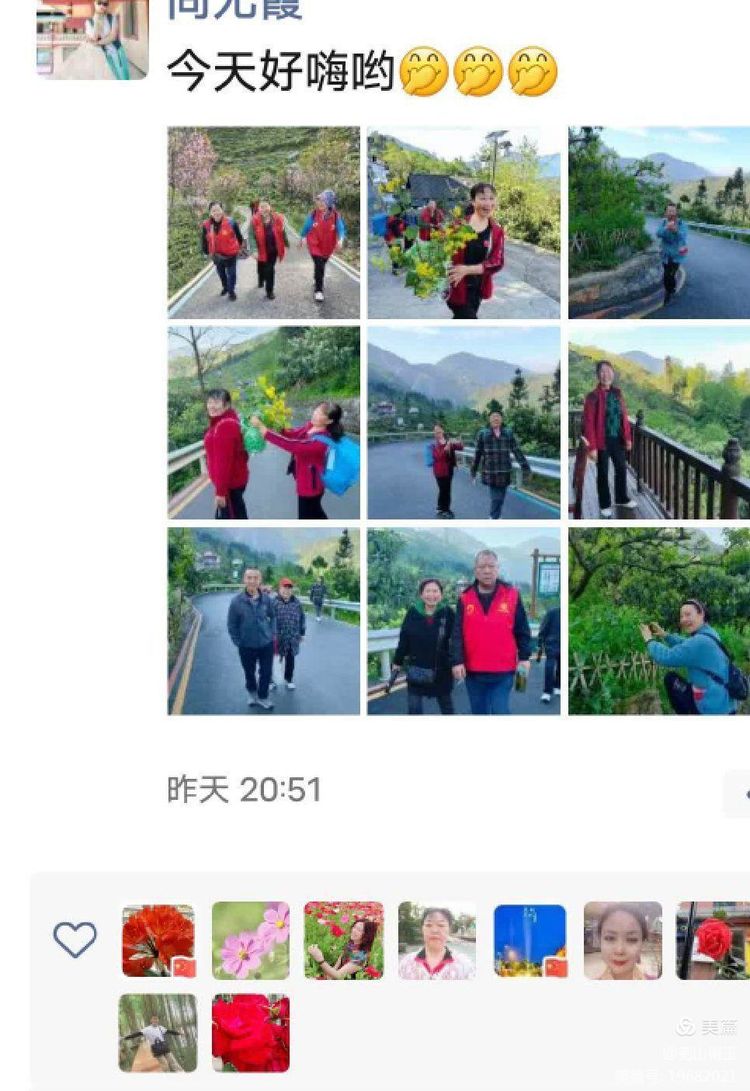Open photo of man in grey jacket on road
The image size is (750, 1091).
pyautogui.click(x=263, y=621)
